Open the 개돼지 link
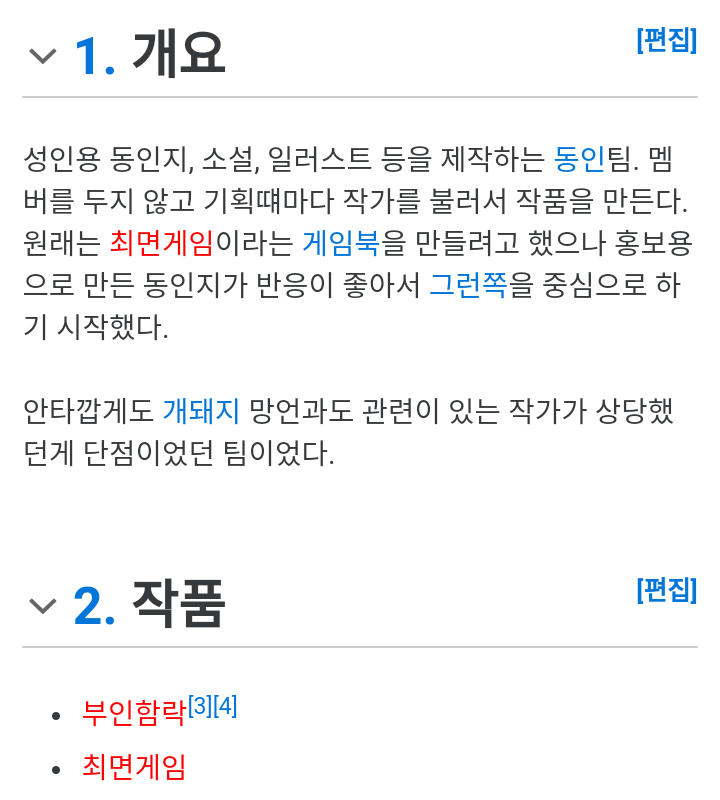The height and width of the screenshot is (800, 720). [x=201, y=411]
